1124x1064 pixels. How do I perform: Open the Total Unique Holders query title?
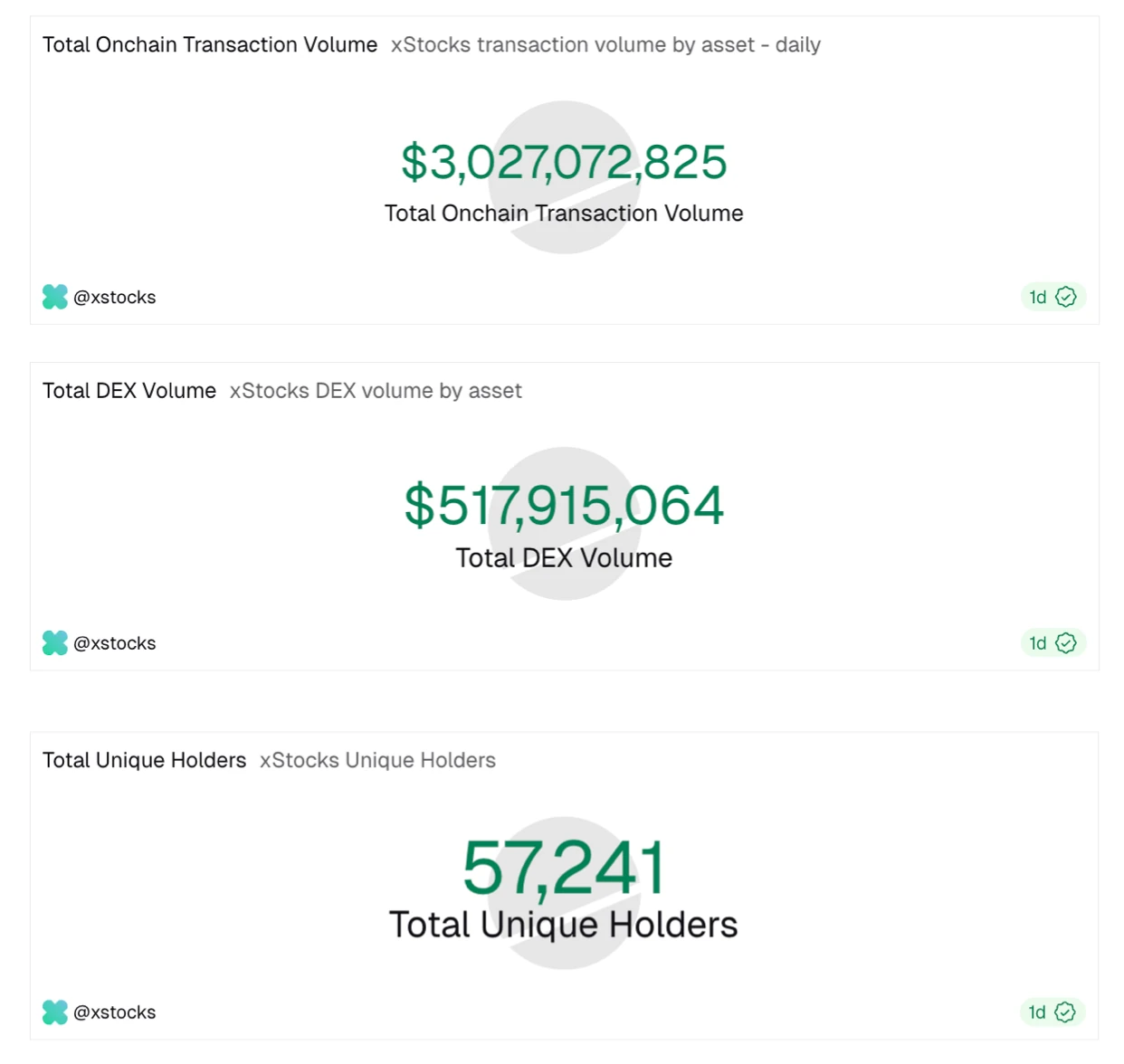point(144,760)
